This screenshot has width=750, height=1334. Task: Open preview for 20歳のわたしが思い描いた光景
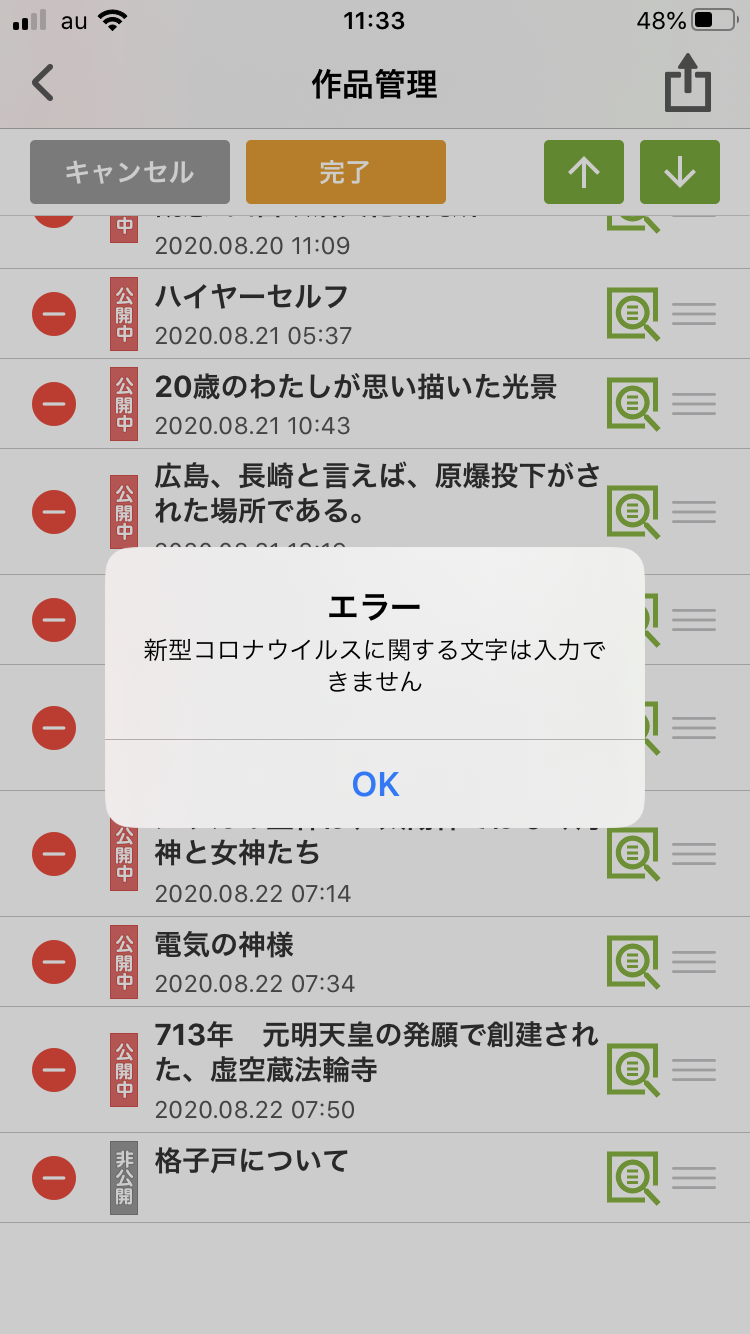click(x=632, y=404)
